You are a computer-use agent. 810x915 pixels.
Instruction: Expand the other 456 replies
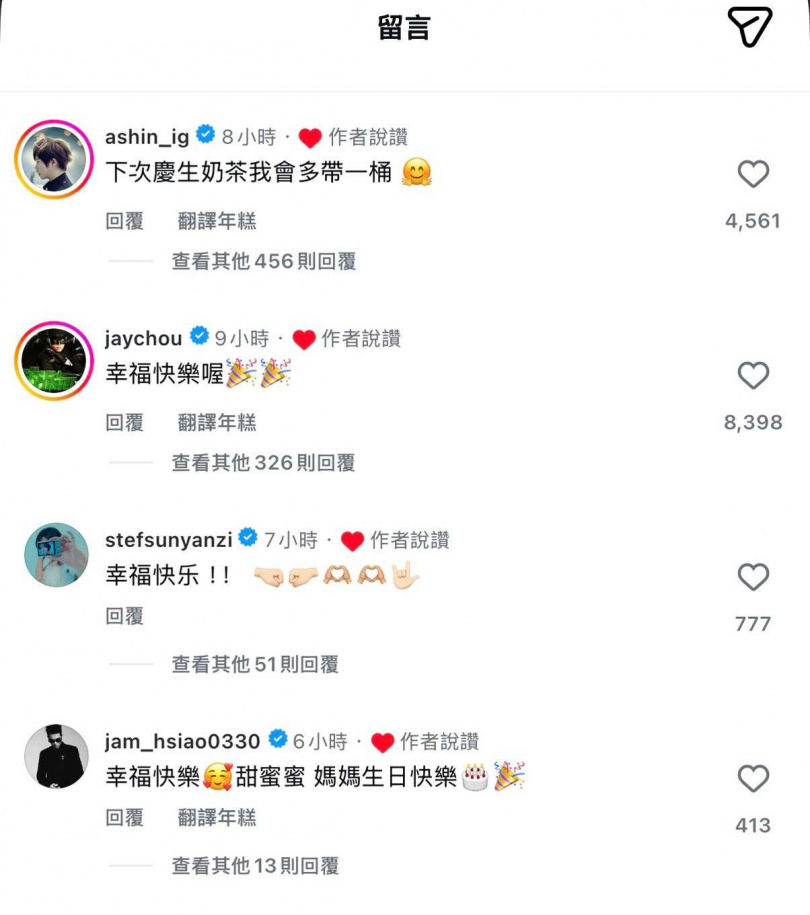[x=264, y=261]
